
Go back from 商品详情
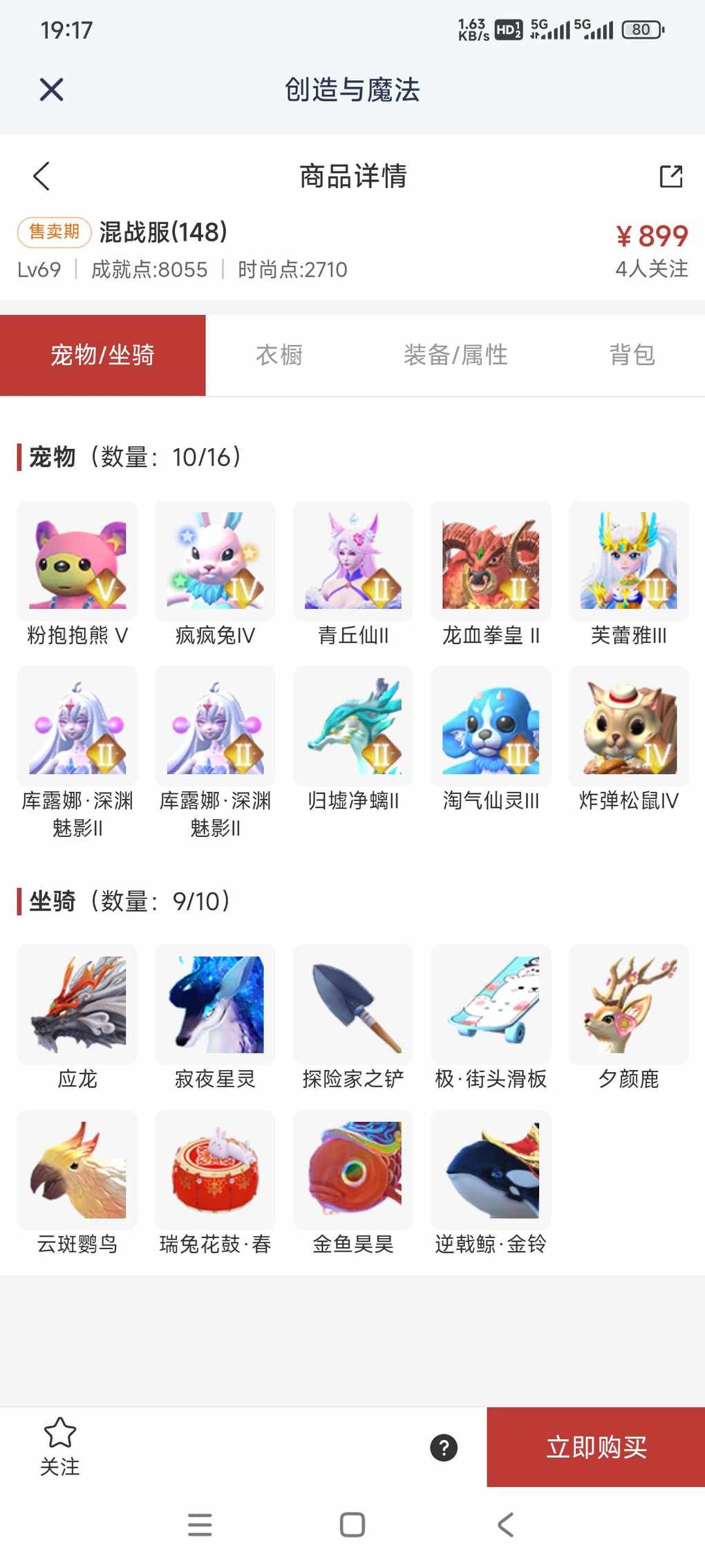pos(41,176)
